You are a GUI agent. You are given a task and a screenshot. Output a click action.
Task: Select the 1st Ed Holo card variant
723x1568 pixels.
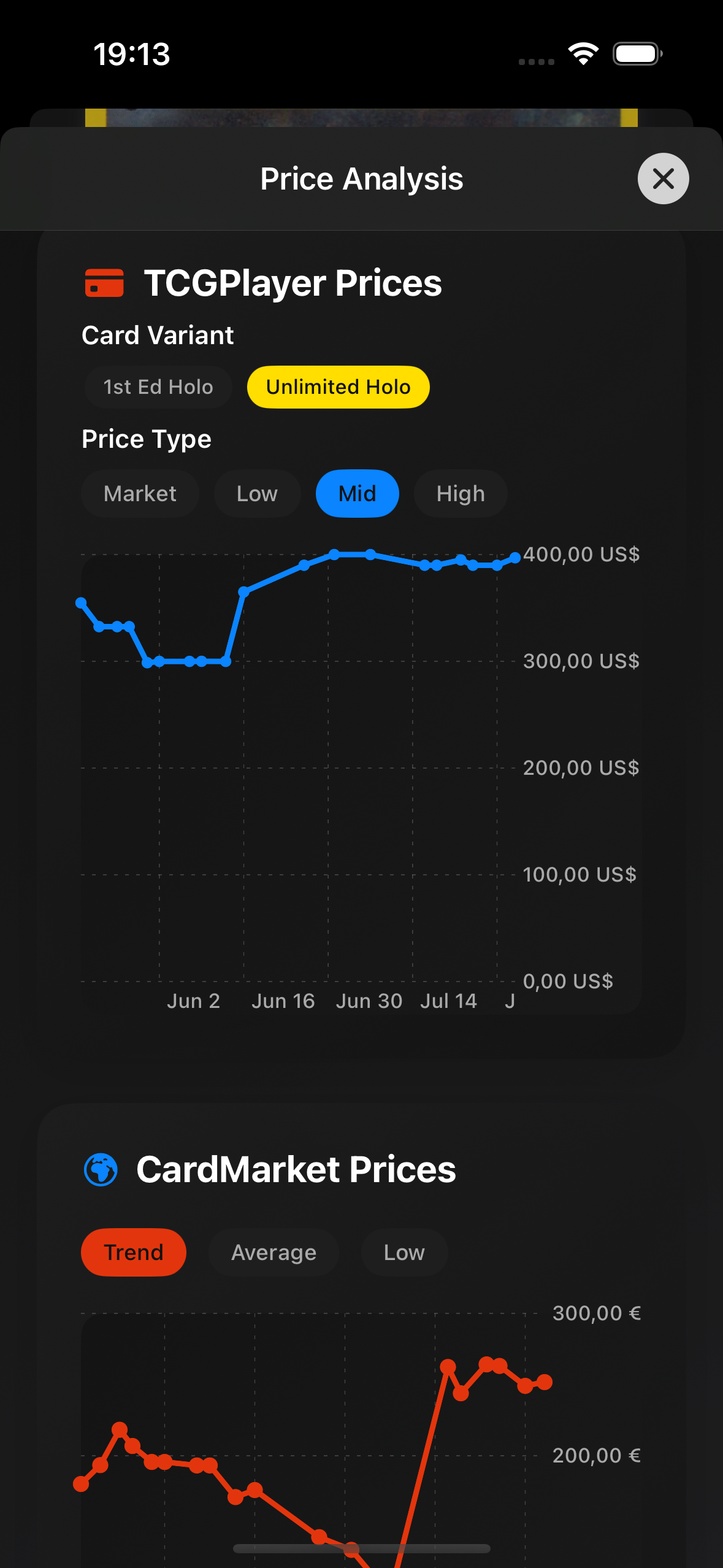pos(158,387)
